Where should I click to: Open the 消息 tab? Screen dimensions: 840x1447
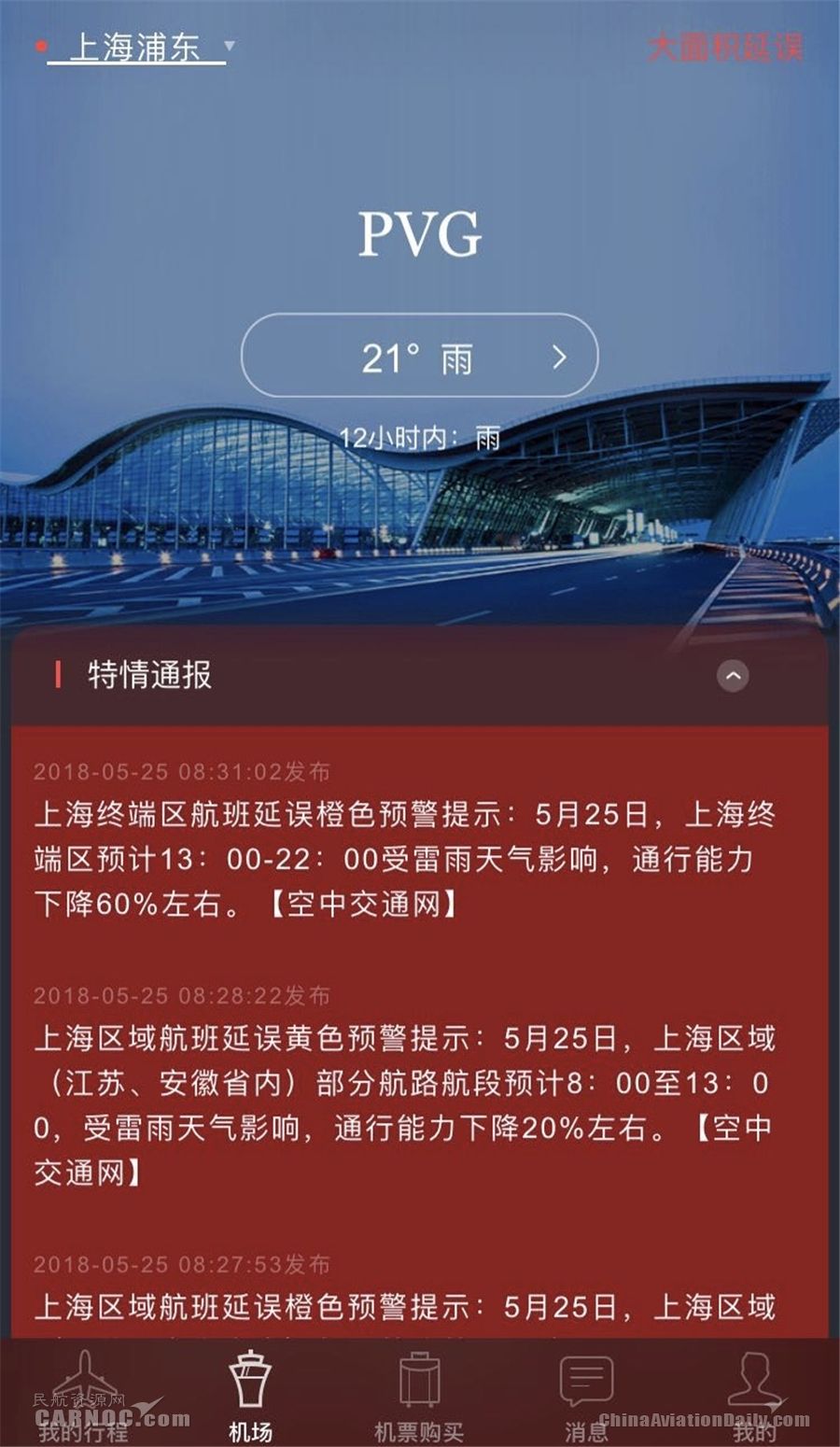tap(586, 1396)
